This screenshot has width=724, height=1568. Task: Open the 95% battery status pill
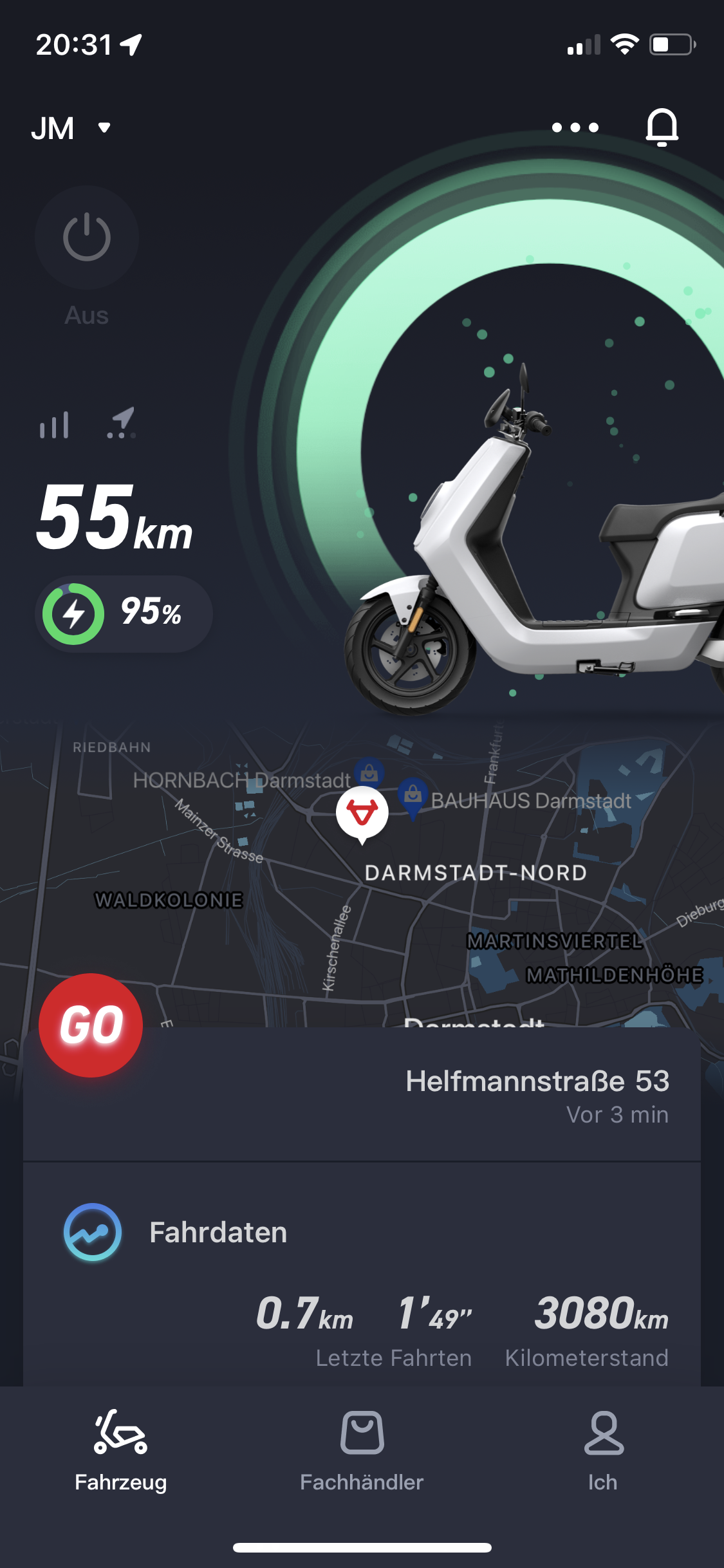point(124,613)
